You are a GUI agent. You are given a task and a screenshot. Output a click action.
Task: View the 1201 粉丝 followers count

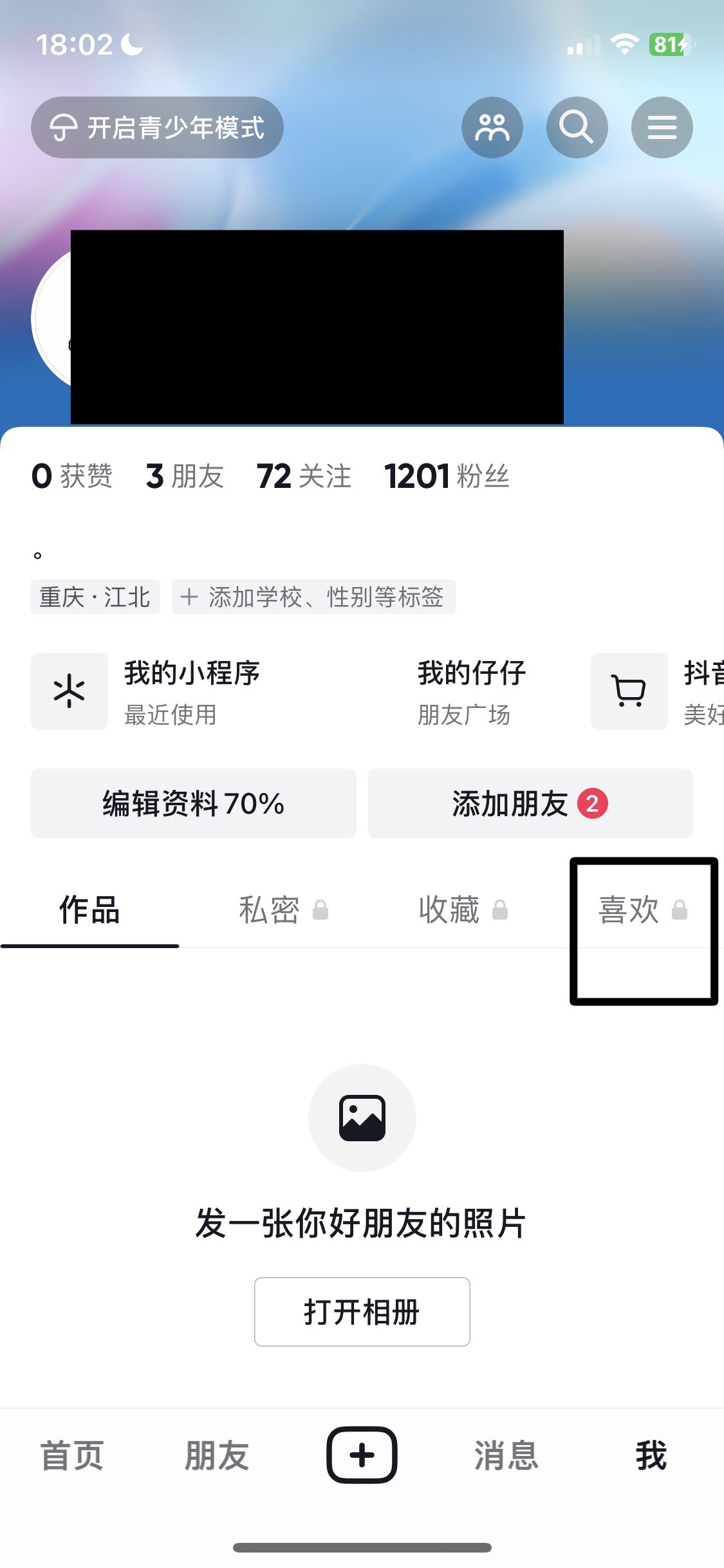pyautogui.click(x=447, y=475)
